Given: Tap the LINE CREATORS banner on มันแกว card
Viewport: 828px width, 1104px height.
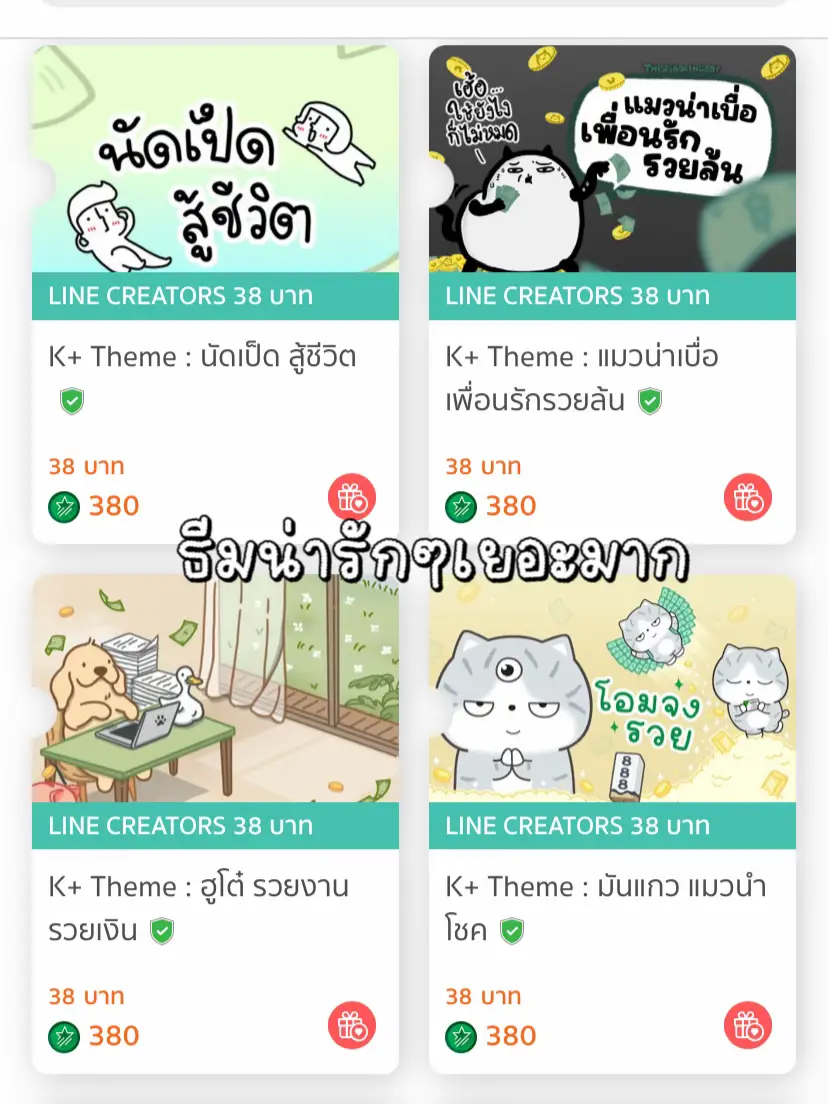Looking at the screenshot, I should [x=612, y=826].
